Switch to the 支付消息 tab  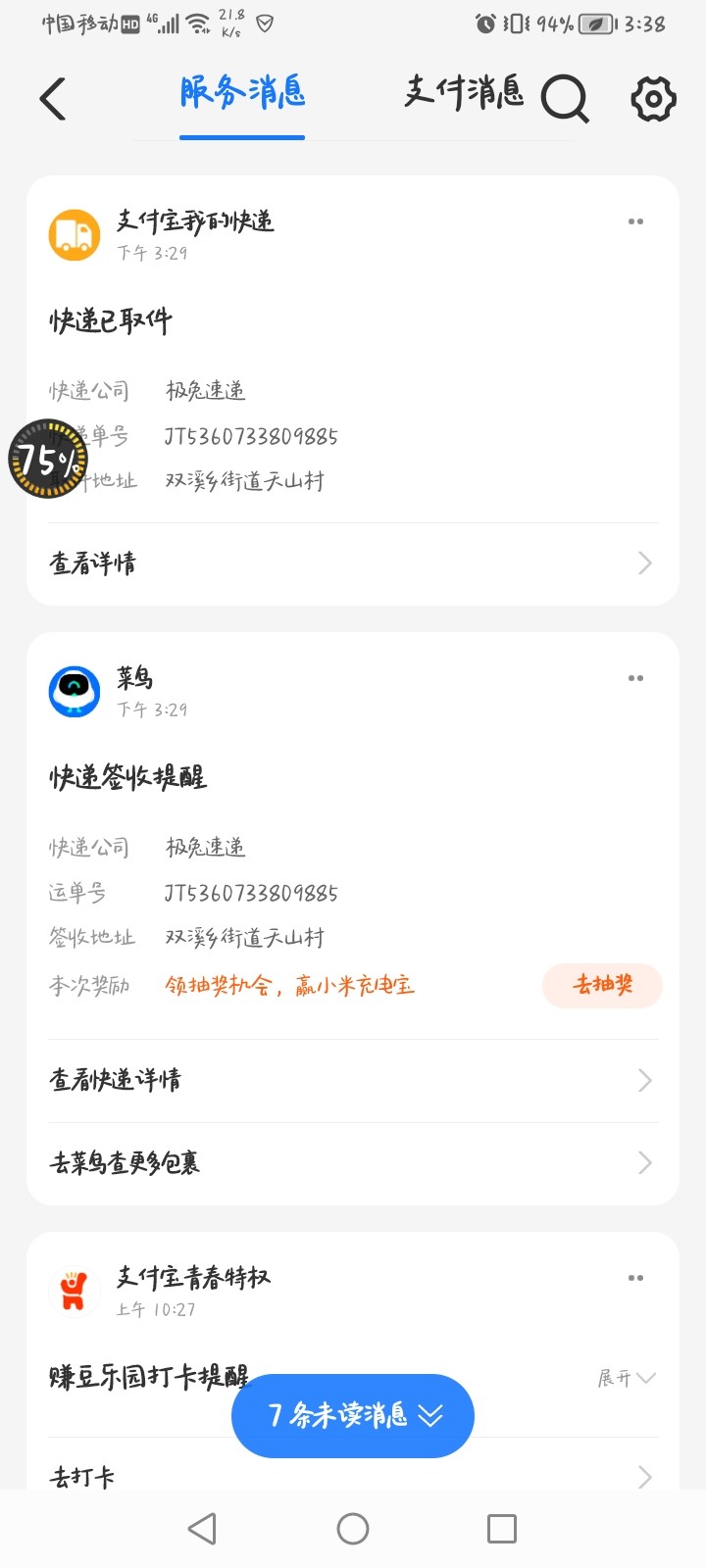click(464, 93)
